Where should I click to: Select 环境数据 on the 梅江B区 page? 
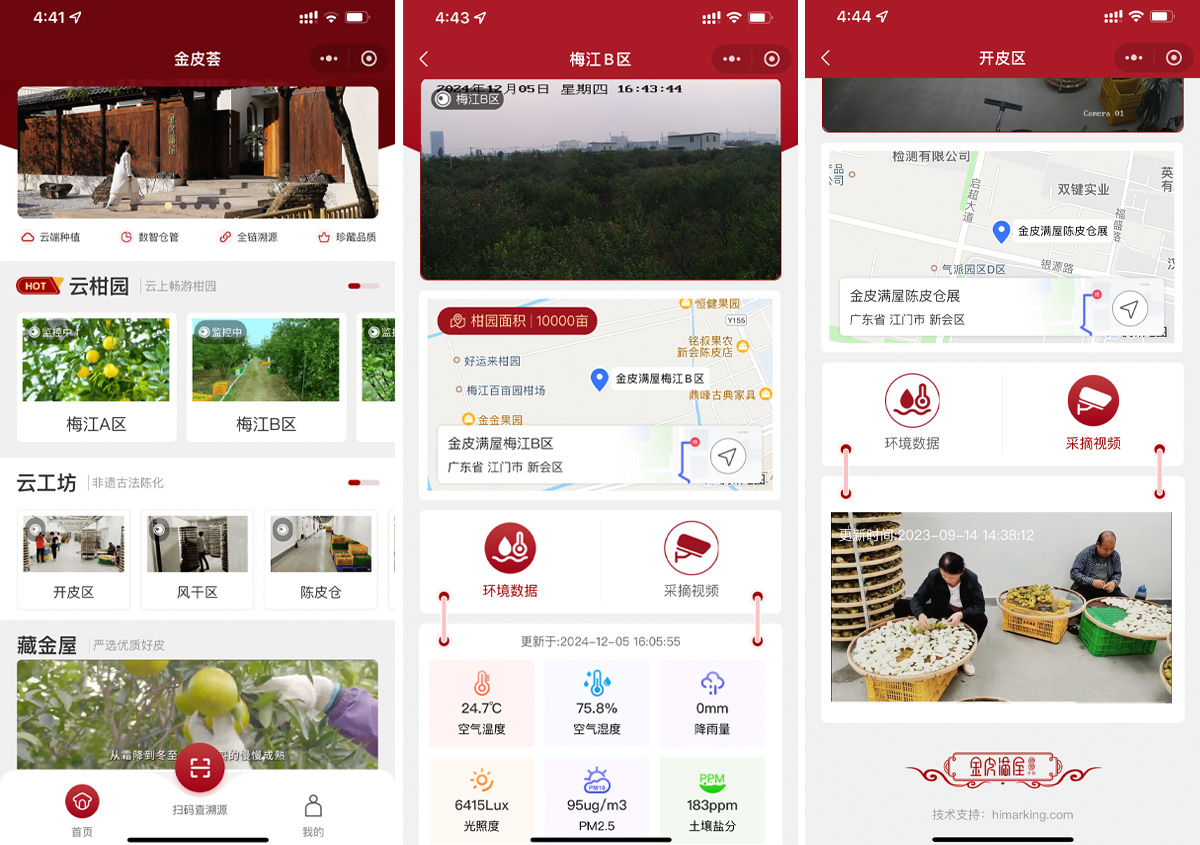coord(510,561)
